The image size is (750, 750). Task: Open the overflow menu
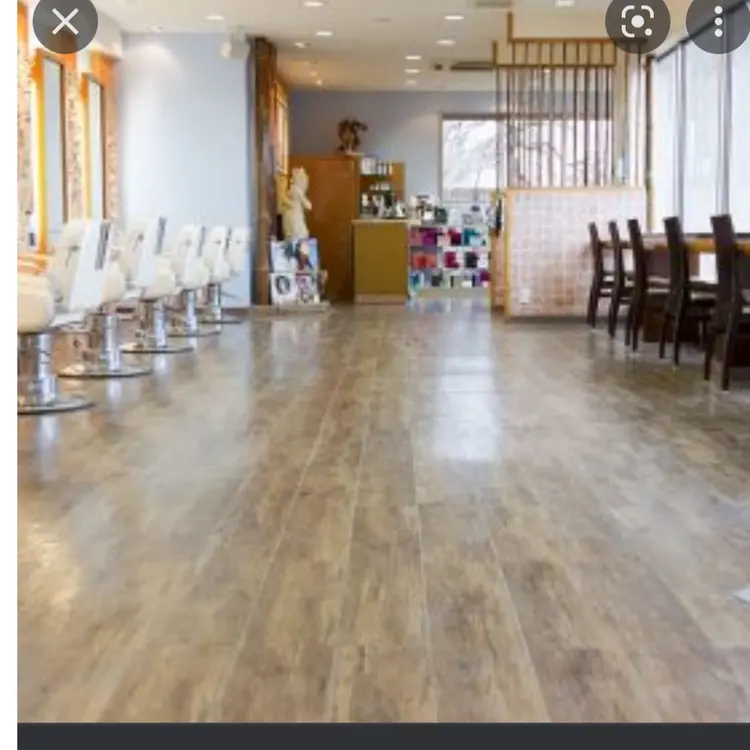719,21
